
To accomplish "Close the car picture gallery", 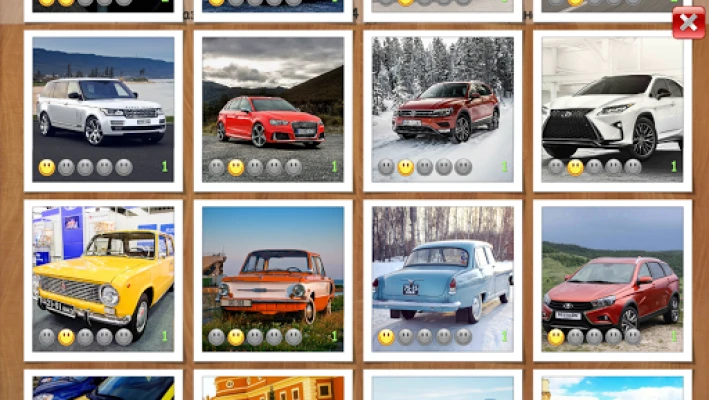I will (688, 22).
